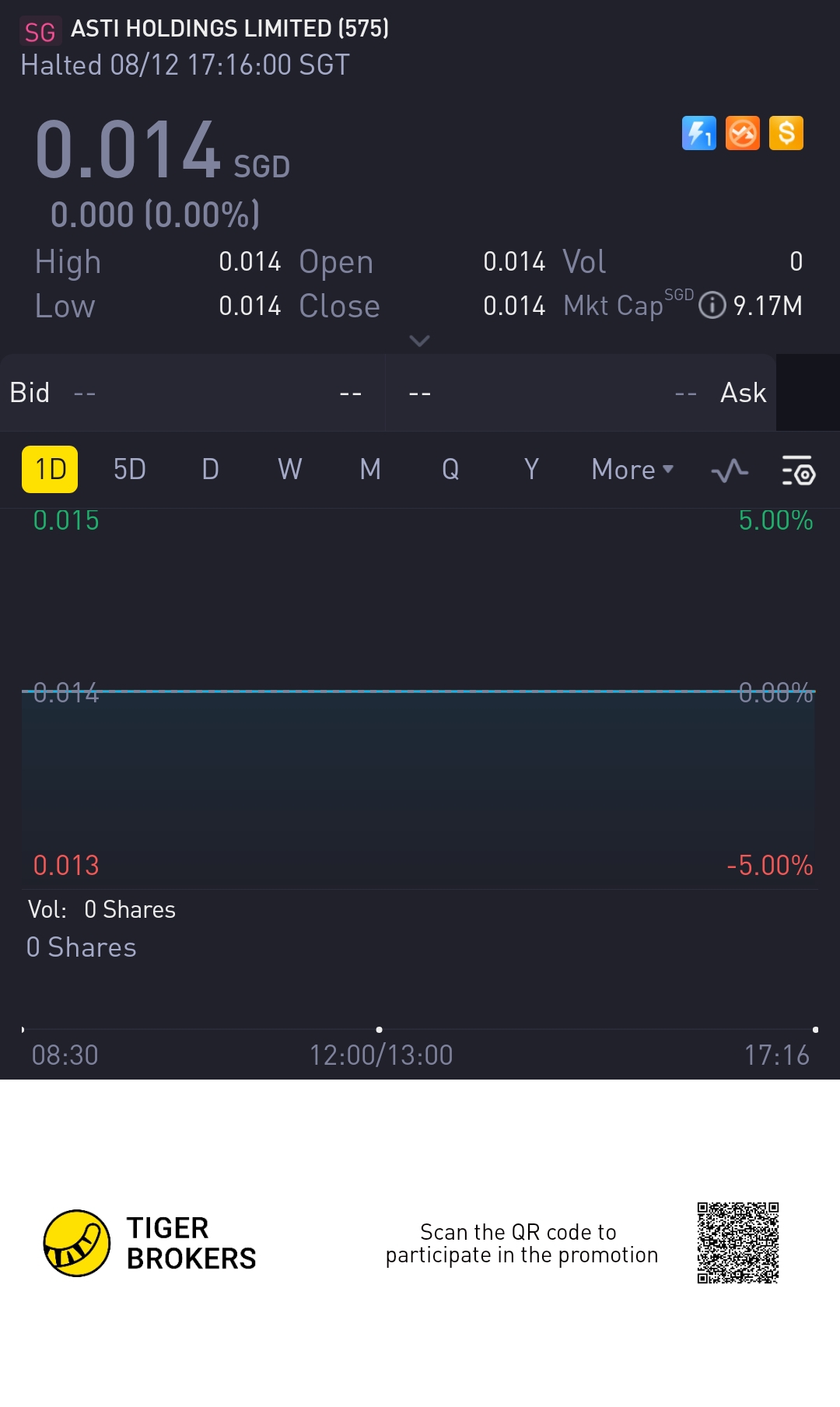Screen dimensions: 840x1407
Task: Open the More chart periods dropdown
Action: coord(632,470)
